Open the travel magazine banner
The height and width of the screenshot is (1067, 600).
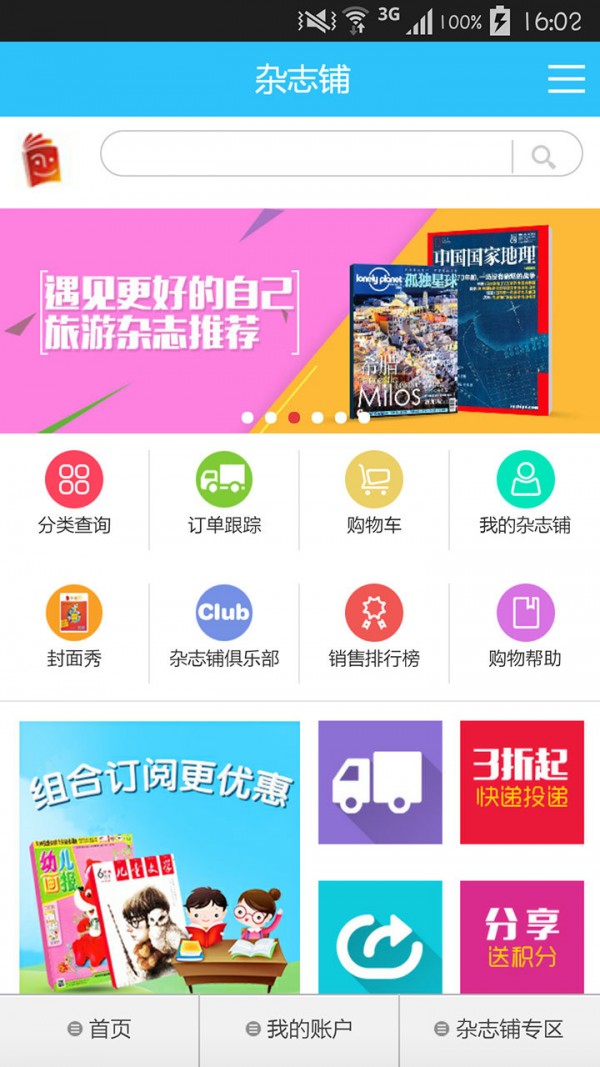point(300,320)
